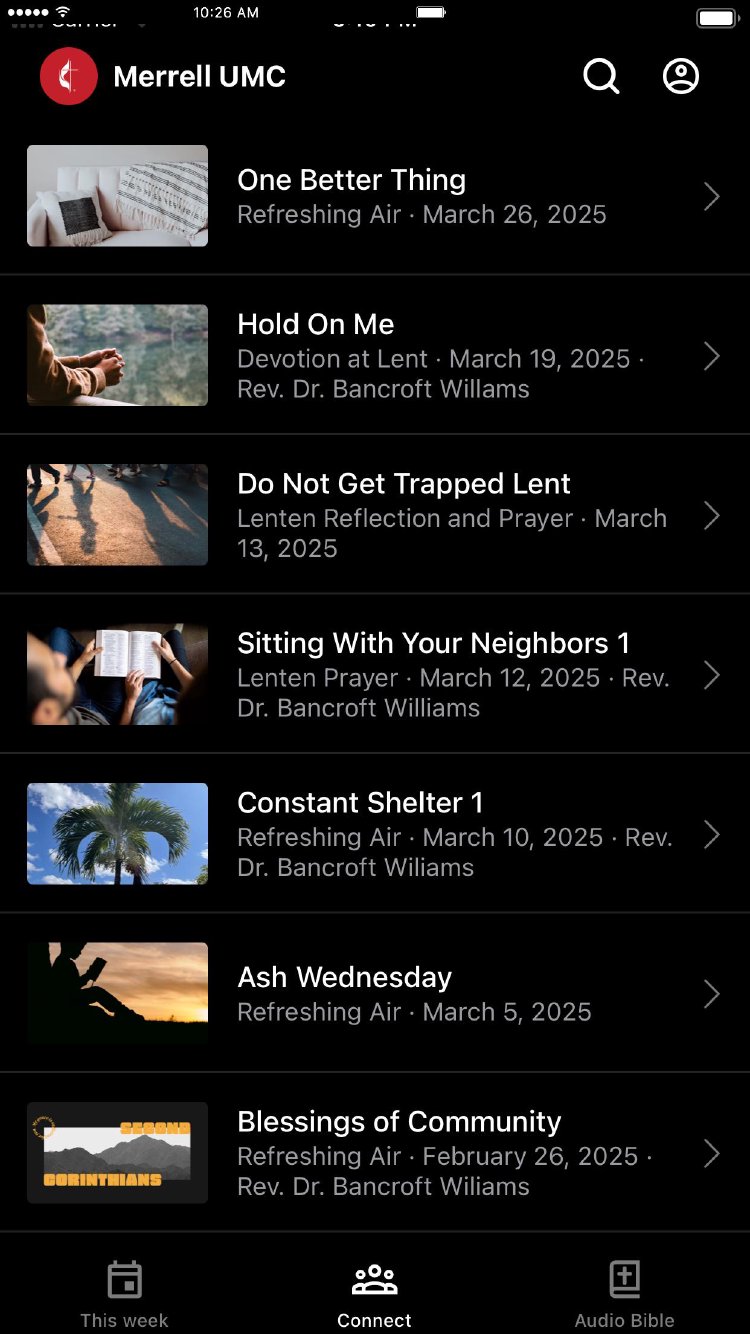The height and width of the screenshot is (1334, 750).
Task: Switch to the This week tab
Action: (125, 1294)
